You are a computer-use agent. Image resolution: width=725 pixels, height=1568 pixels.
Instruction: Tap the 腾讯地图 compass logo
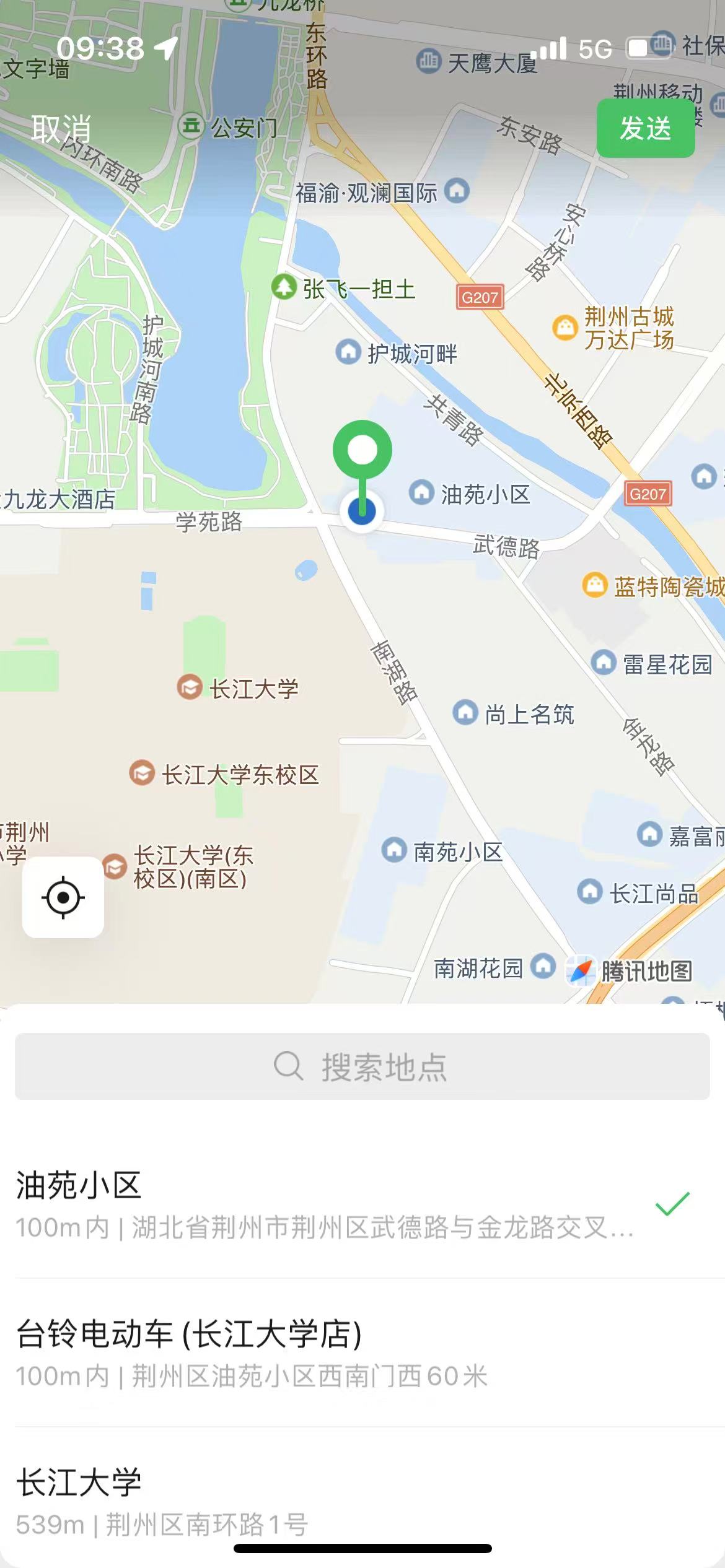[x=581, y=970]
